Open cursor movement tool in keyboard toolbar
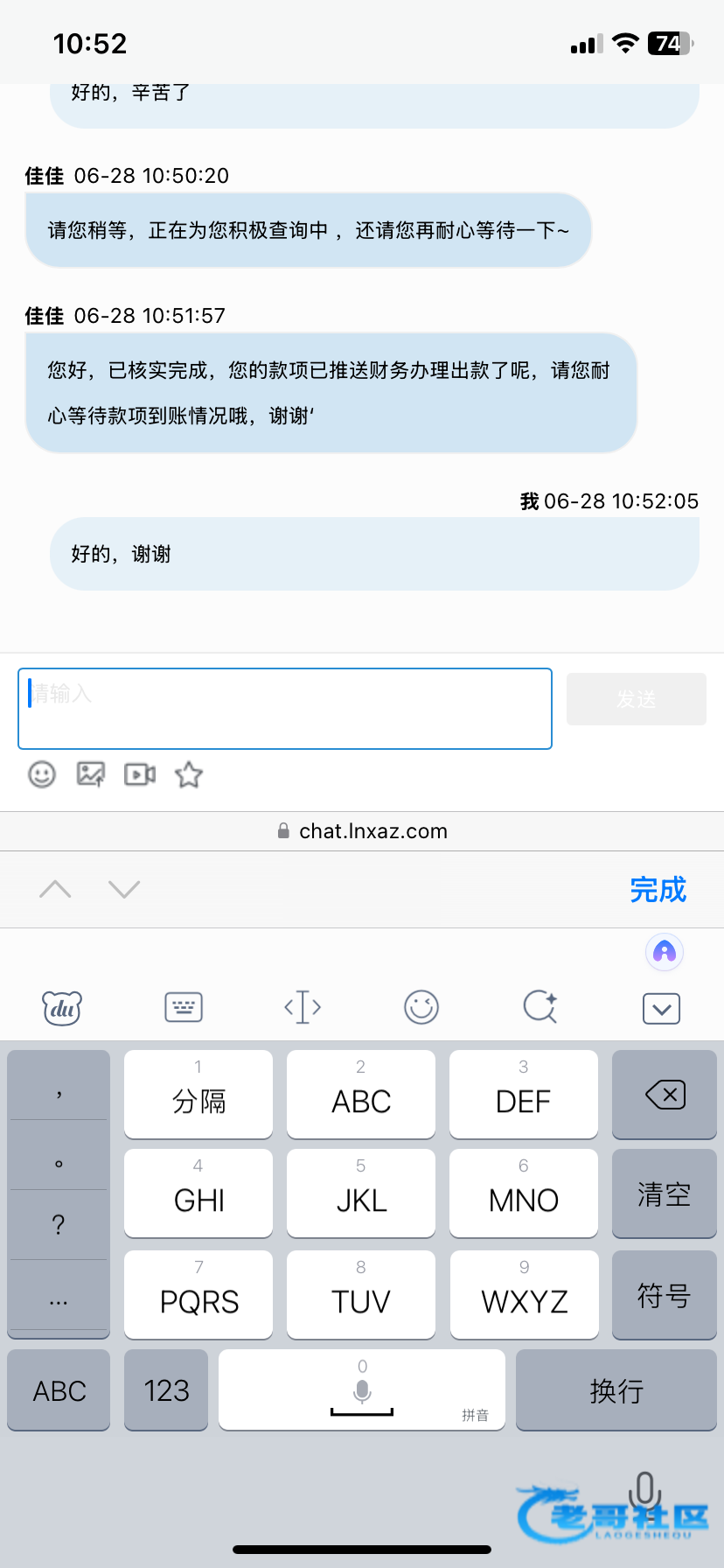 tap(303, 1007)
